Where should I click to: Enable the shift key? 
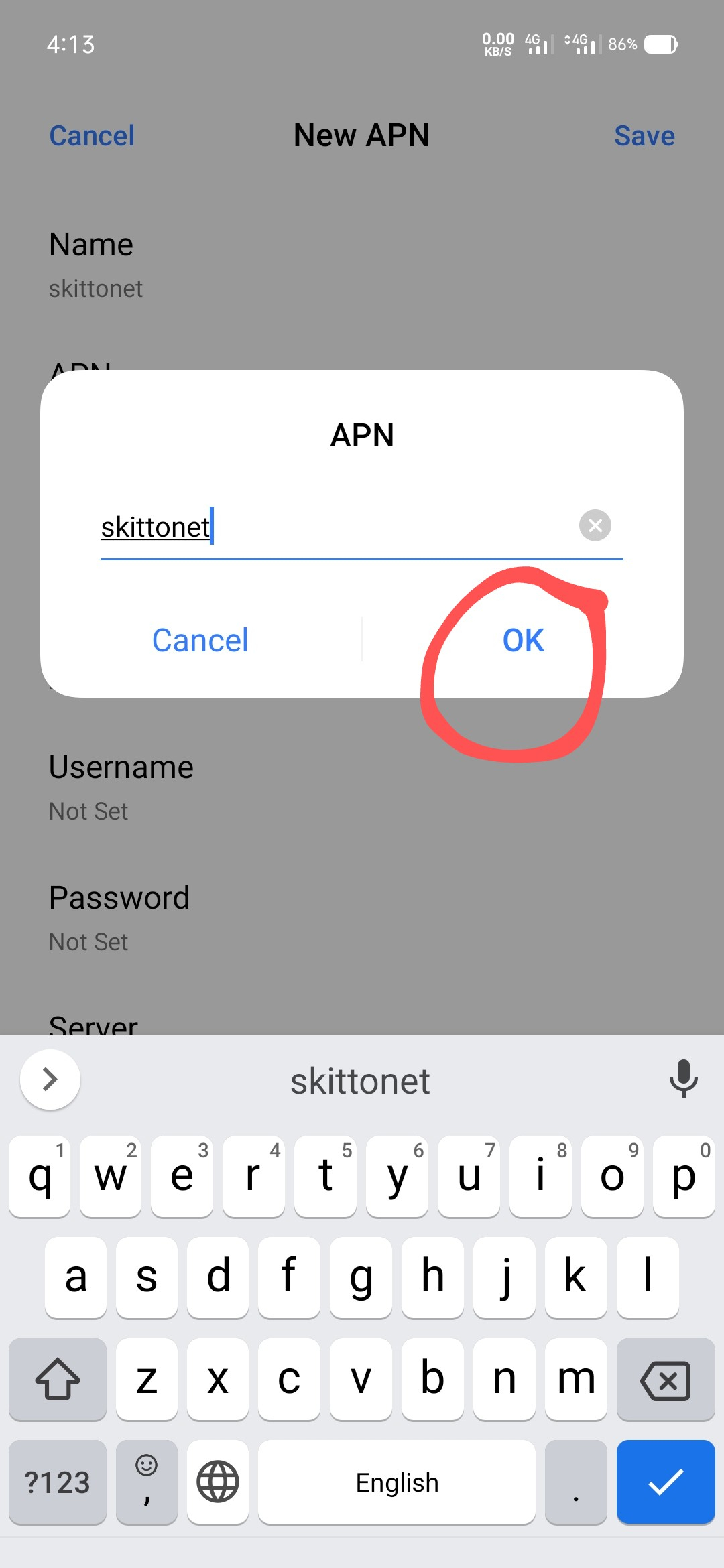(x=58, y=1380)
